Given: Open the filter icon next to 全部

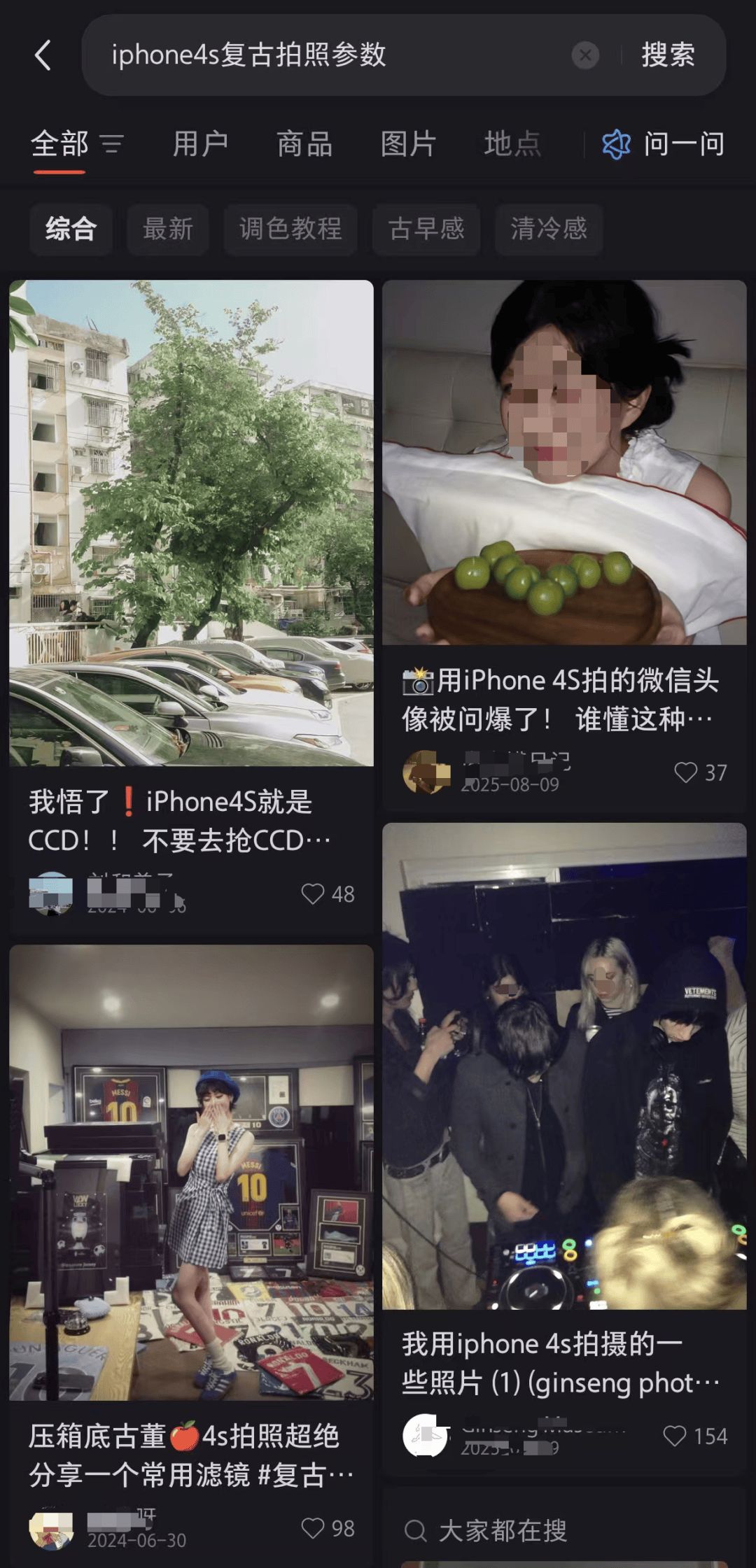Looking at the screenshot, I should 112,145.
